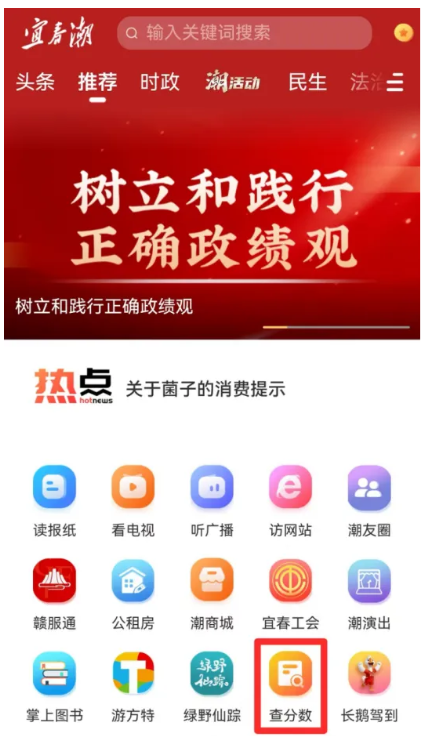Viewport: 440px width, 751px height.
Task: Tap the keyword search box
Action: tap(244, 33)
